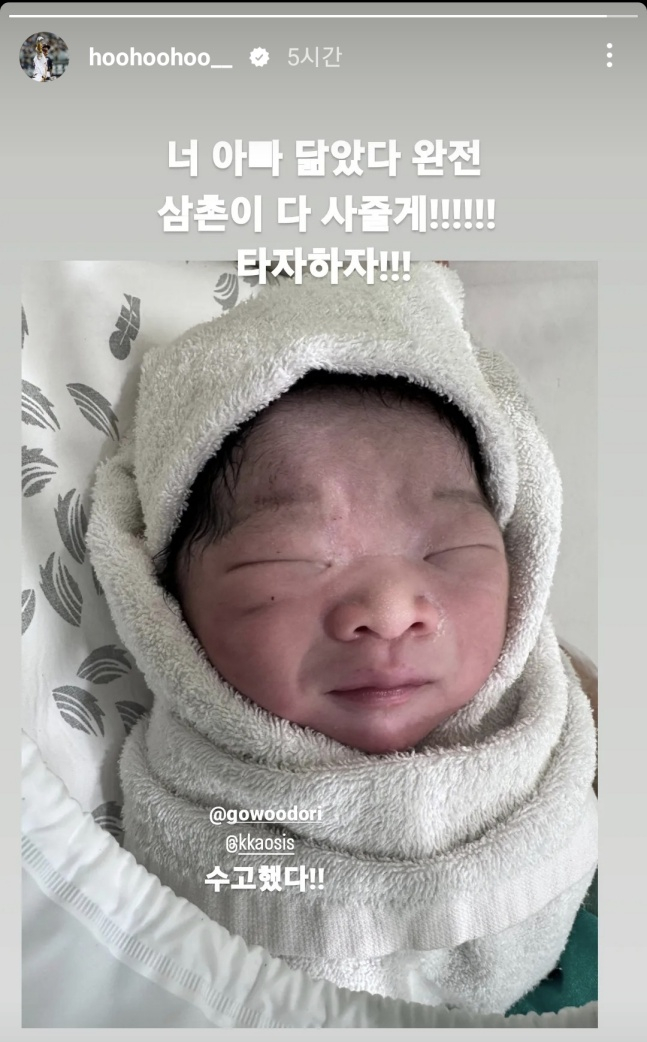Image resolution: width=647 pixels, height=1042 pixels.
Task: Open hoohoohoo__ profile picture
Action: [44, 57]
